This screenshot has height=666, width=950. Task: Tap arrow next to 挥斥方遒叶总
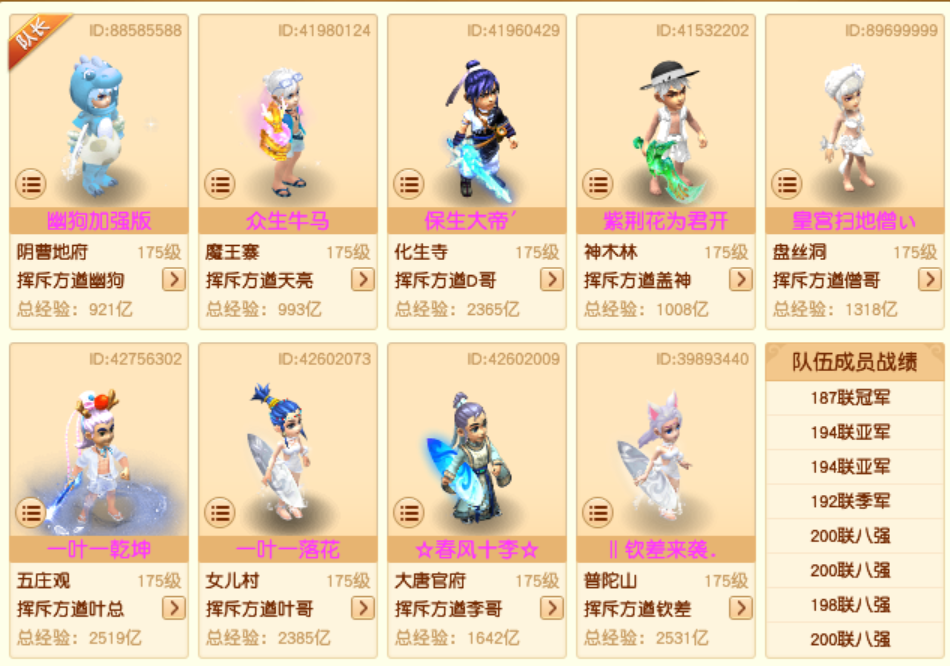coord(174,608)
